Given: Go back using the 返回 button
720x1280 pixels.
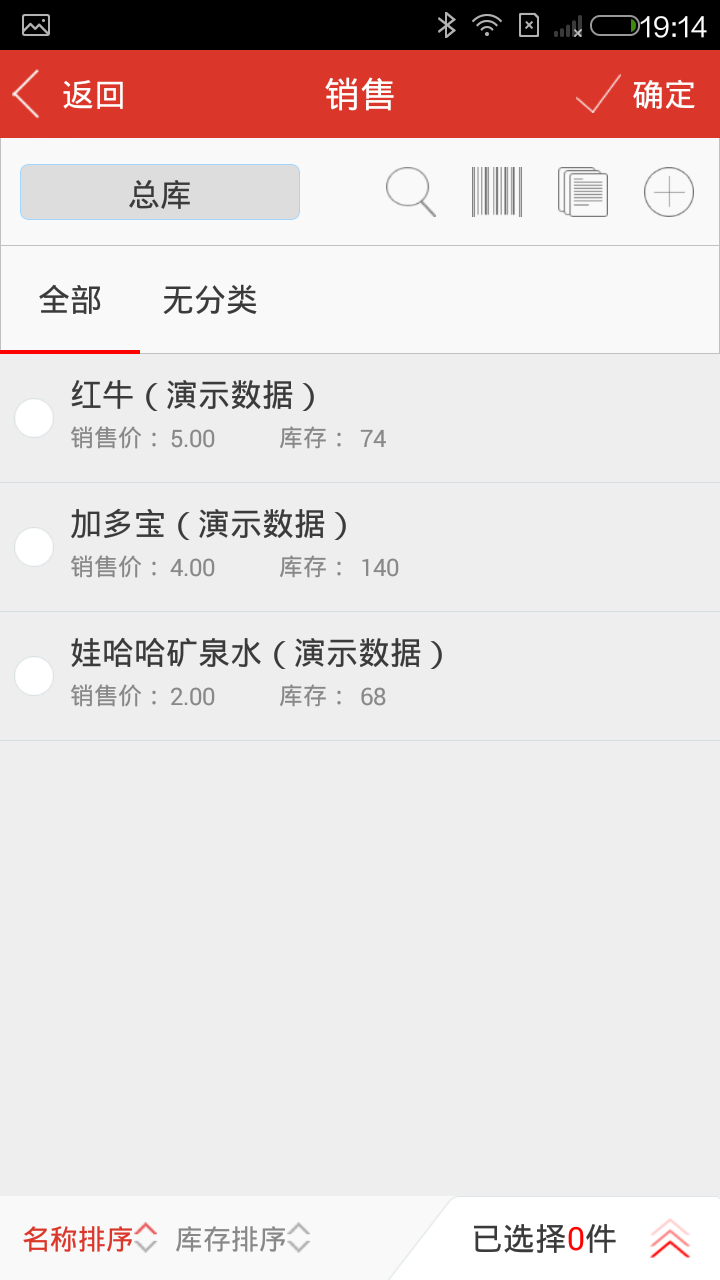Looking at the screenshot, I should pyautogui.click(x=68, y=95).
